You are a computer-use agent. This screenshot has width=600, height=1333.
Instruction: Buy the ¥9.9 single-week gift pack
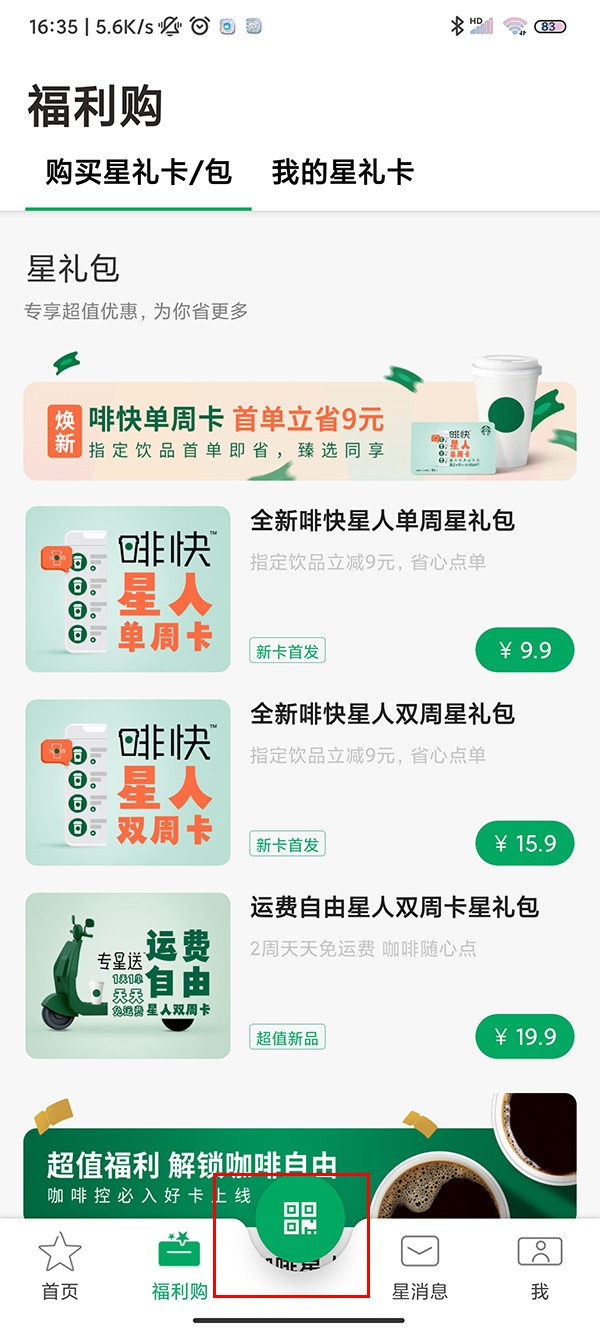(x=524, y=651)
